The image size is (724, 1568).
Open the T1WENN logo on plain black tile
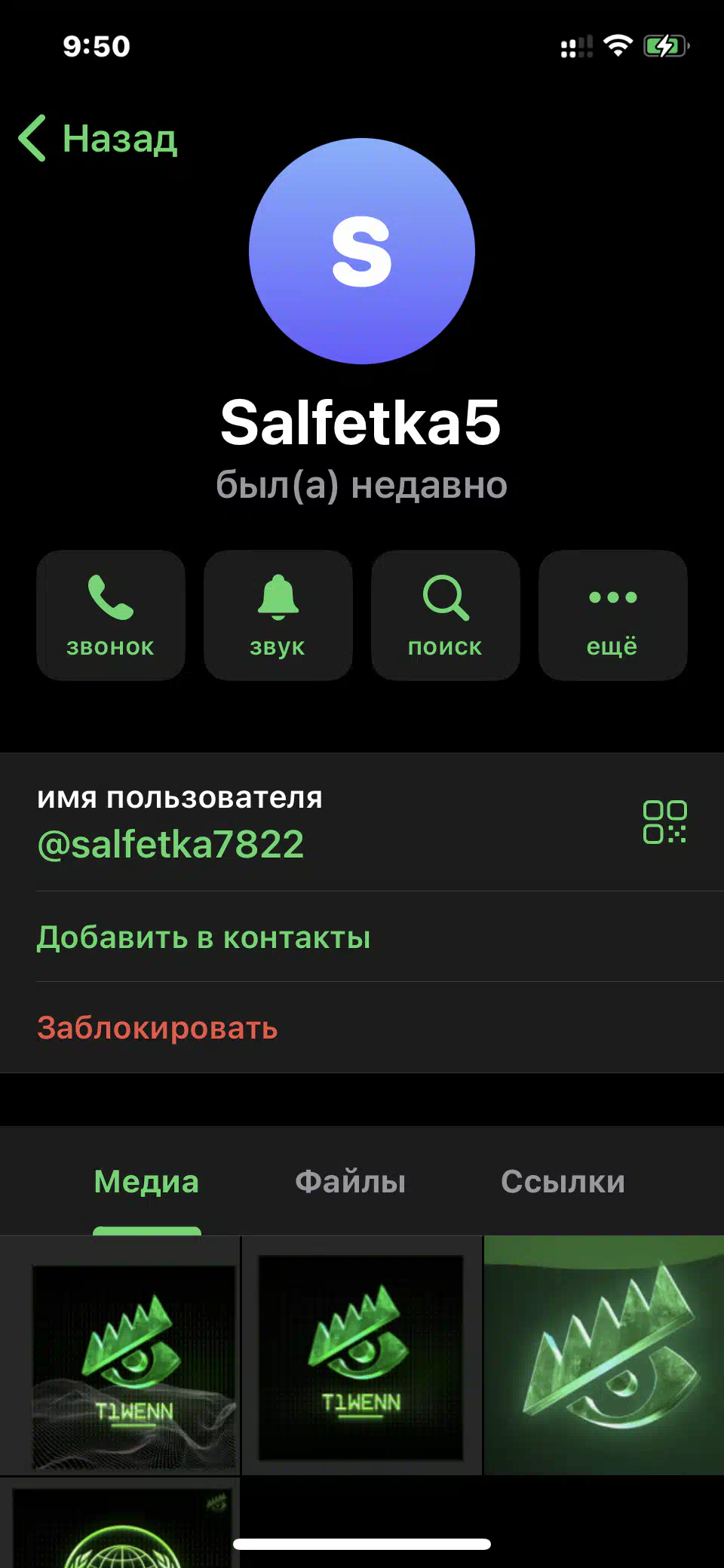tap(362, 1355)
